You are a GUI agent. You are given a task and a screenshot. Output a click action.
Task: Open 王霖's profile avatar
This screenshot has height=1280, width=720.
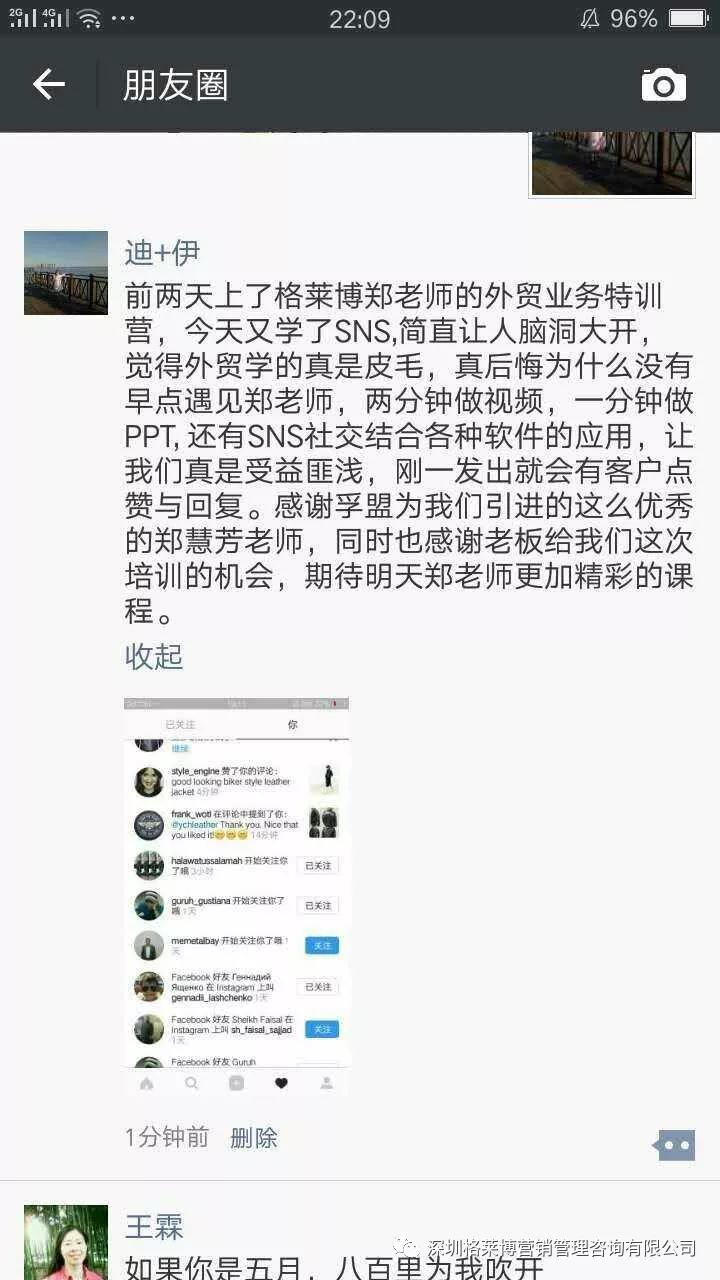[x=66, y=1242]
